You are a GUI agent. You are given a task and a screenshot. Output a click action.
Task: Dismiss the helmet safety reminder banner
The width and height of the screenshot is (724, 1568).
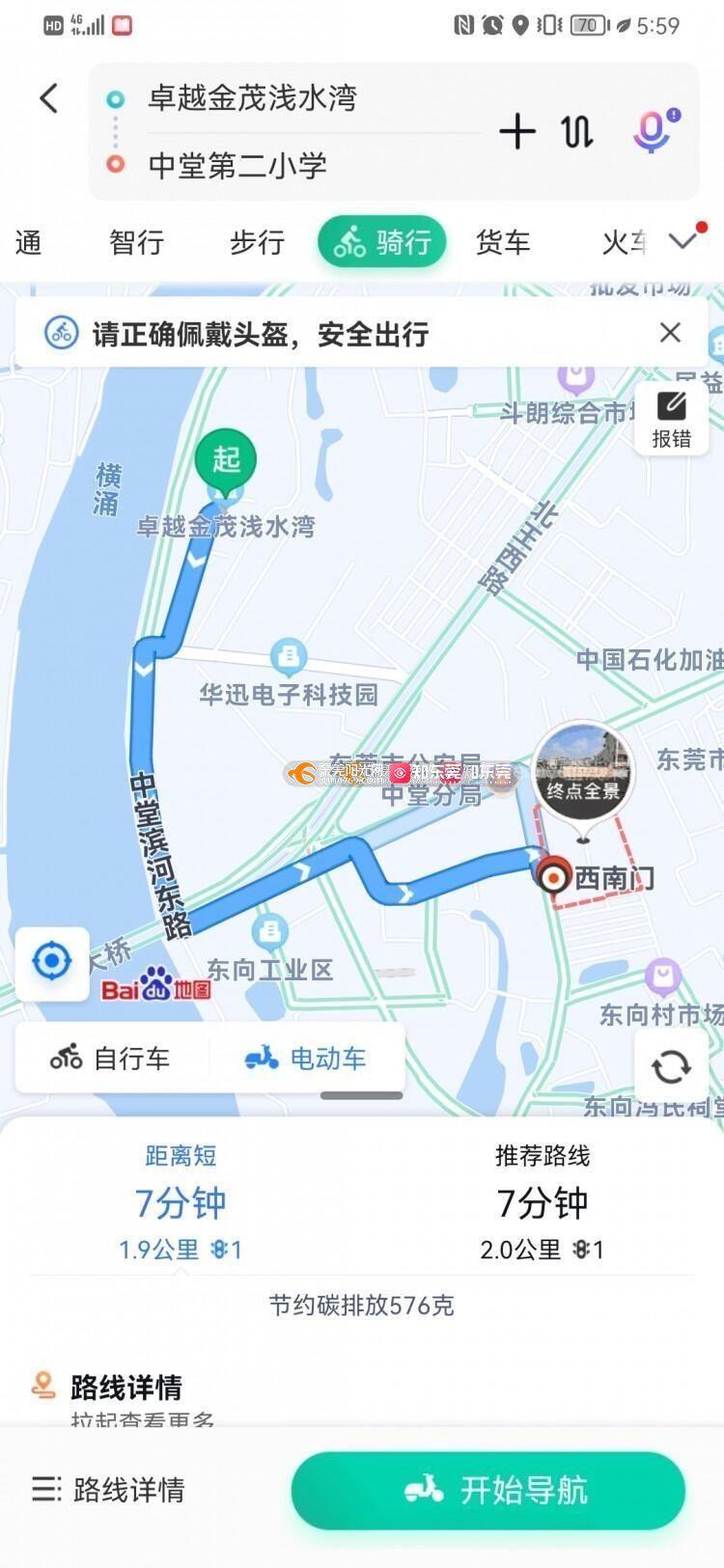click(670, 333)
